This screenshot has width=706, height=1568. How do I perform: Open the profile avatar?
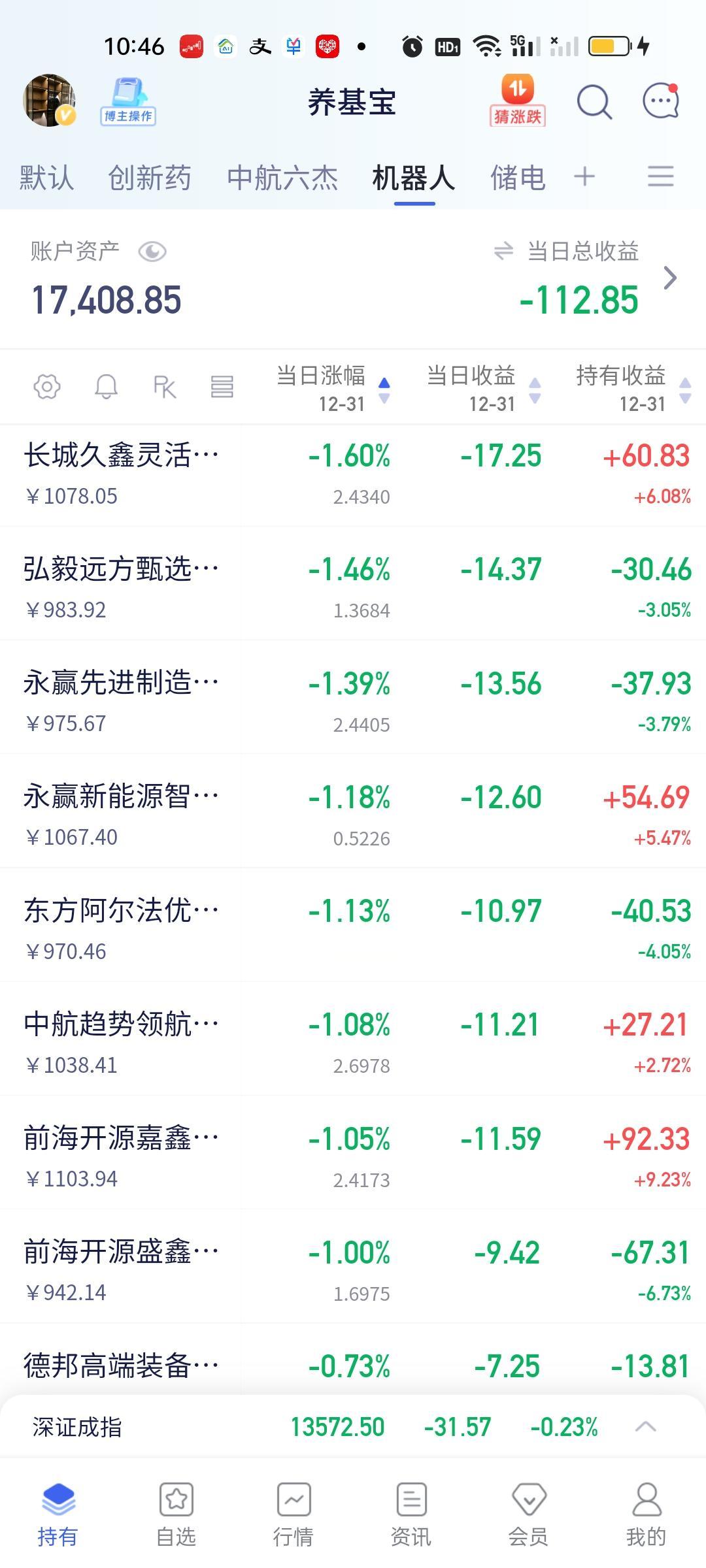pos(49,100)
